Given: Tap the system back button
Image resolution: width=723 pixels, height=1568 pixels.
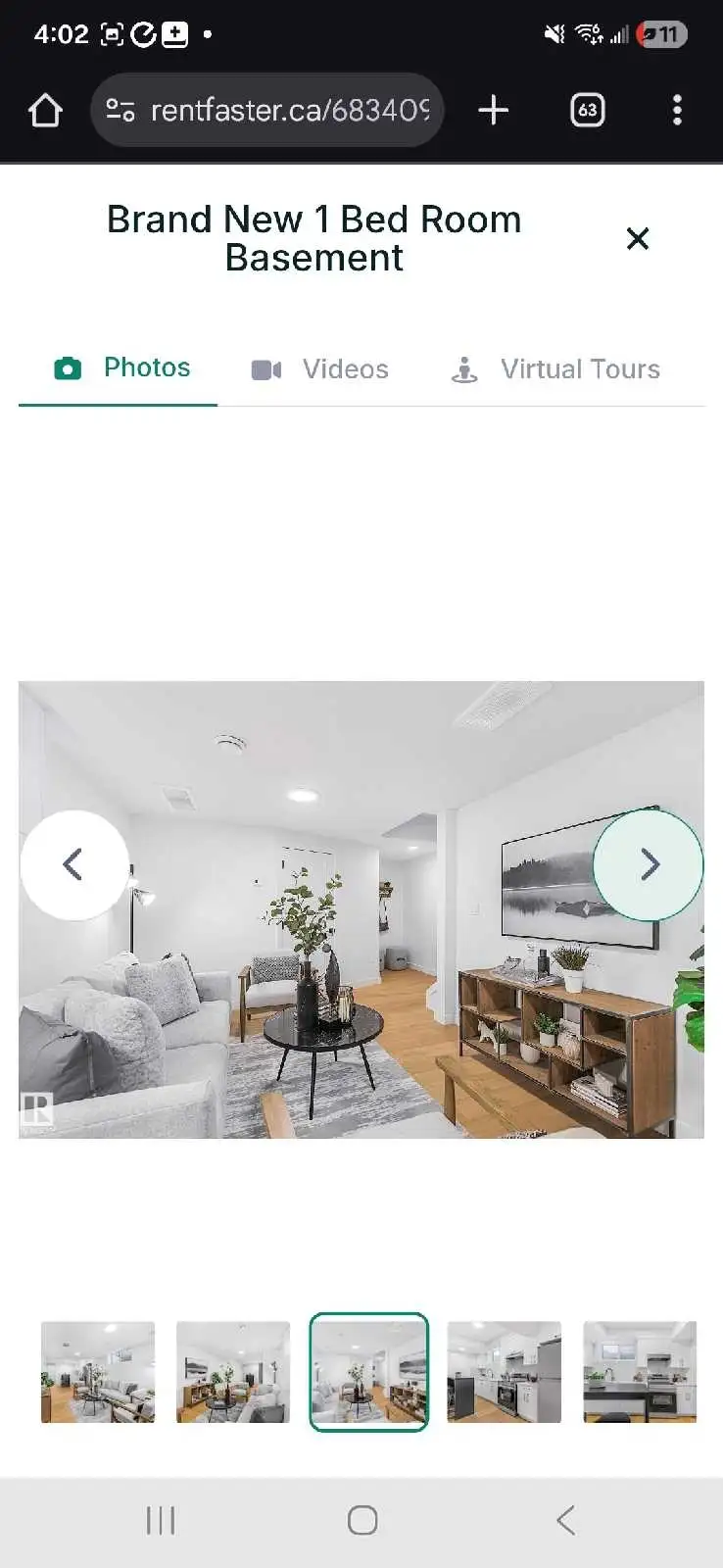Looking at the screenshot, I should click(564, 1520).
